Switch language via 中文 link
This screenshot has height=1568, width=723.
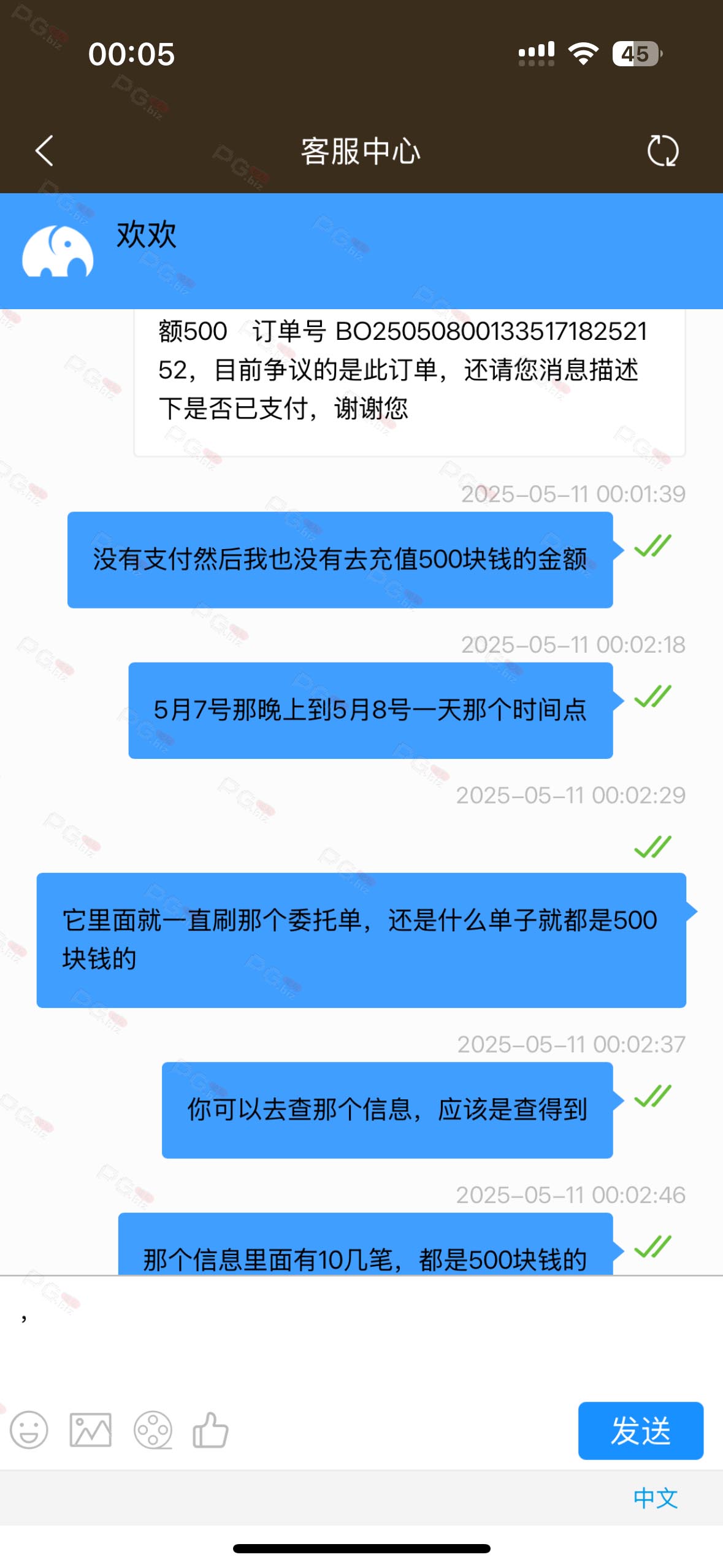click(656, 1498)
